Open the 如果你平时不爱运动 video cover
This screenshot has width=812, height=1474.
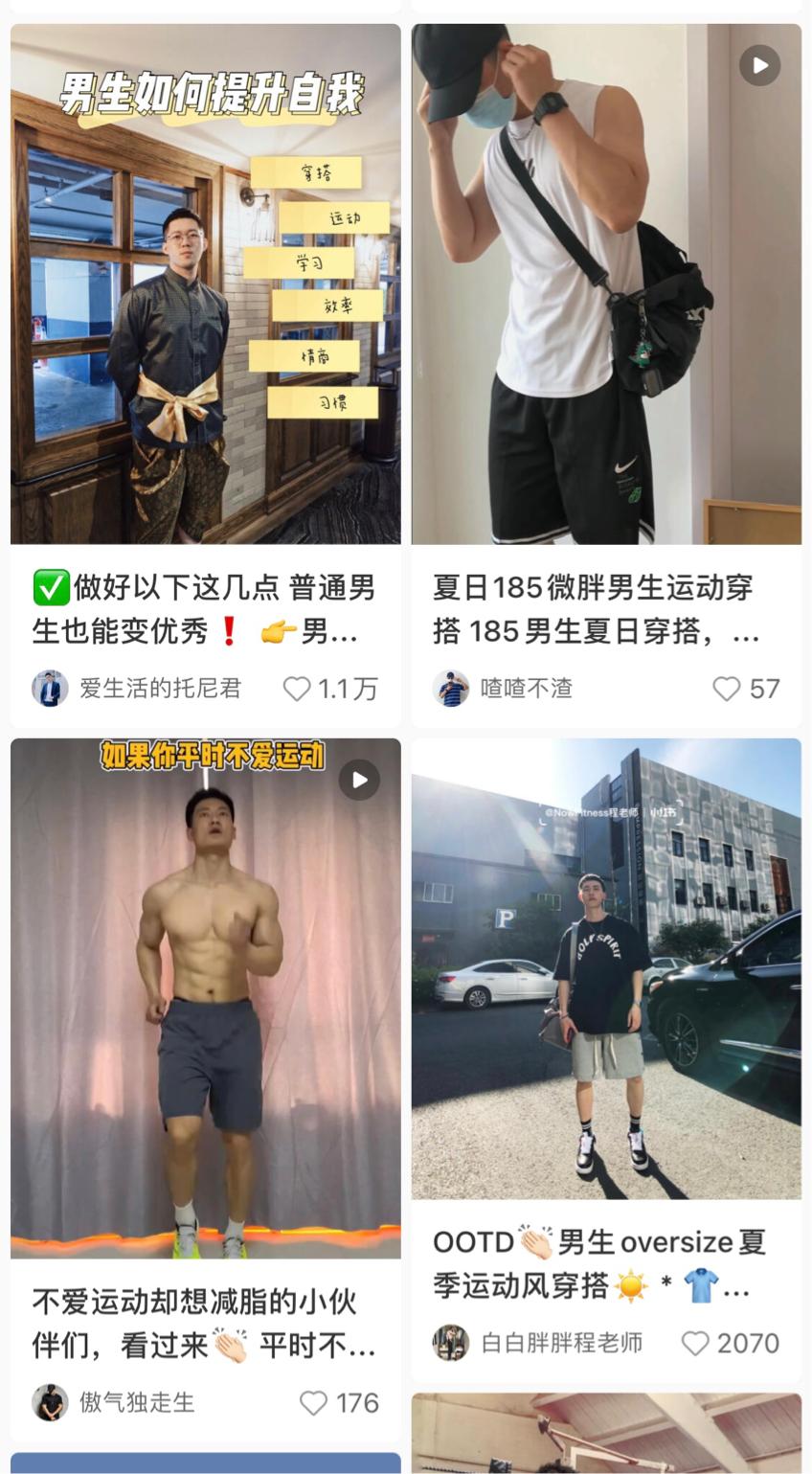point(205,997)
